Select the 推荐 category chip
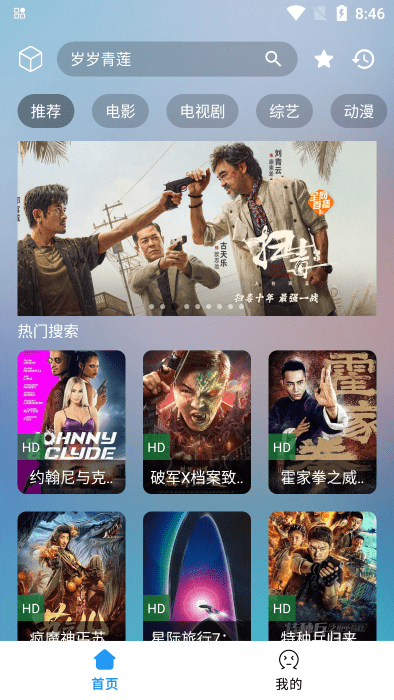Image resolution: width=394 pixels, height=700 pixels. tap(46, 111)
